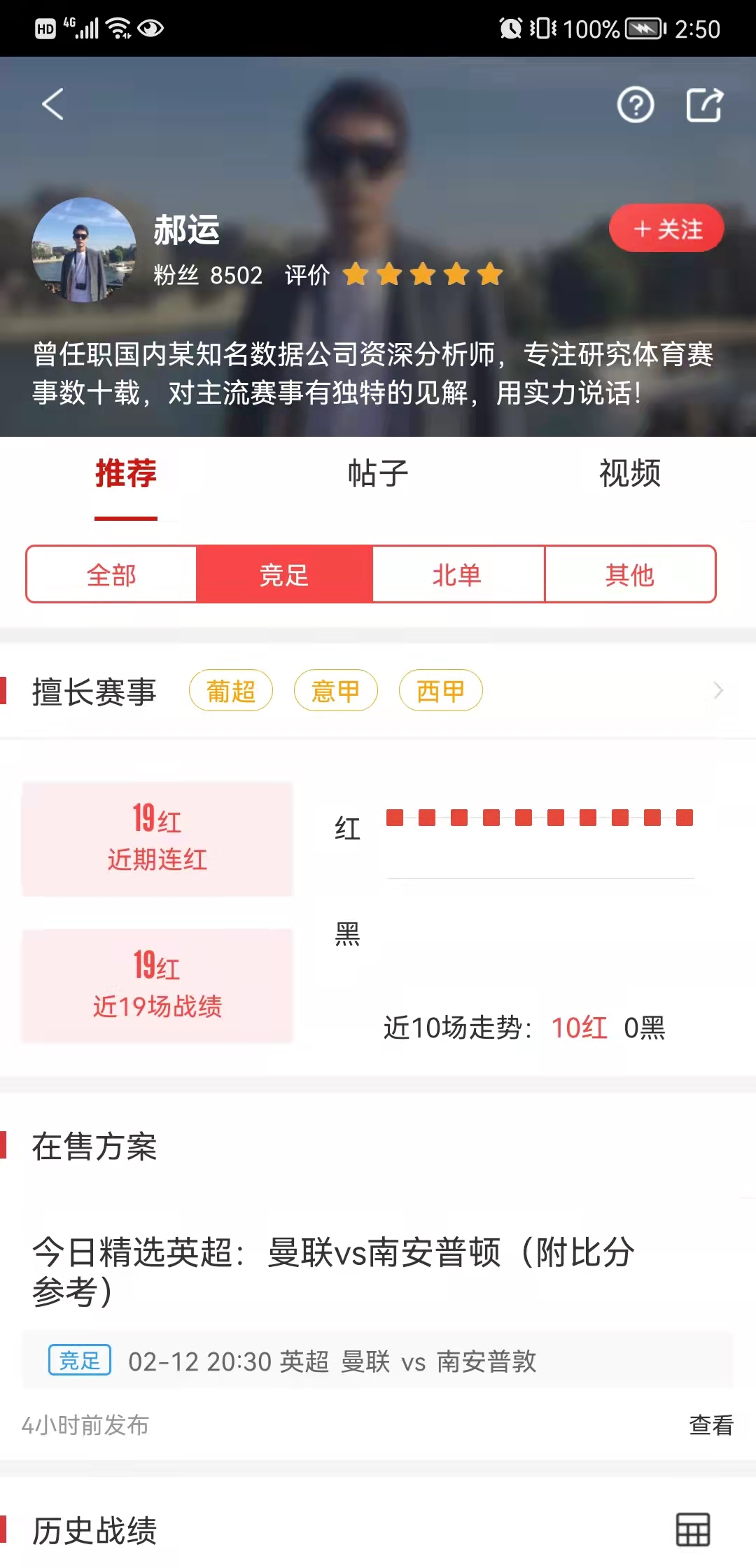Follow 郝运 with the 关注 button
The image size is (756, 1568).
point(666,229)
